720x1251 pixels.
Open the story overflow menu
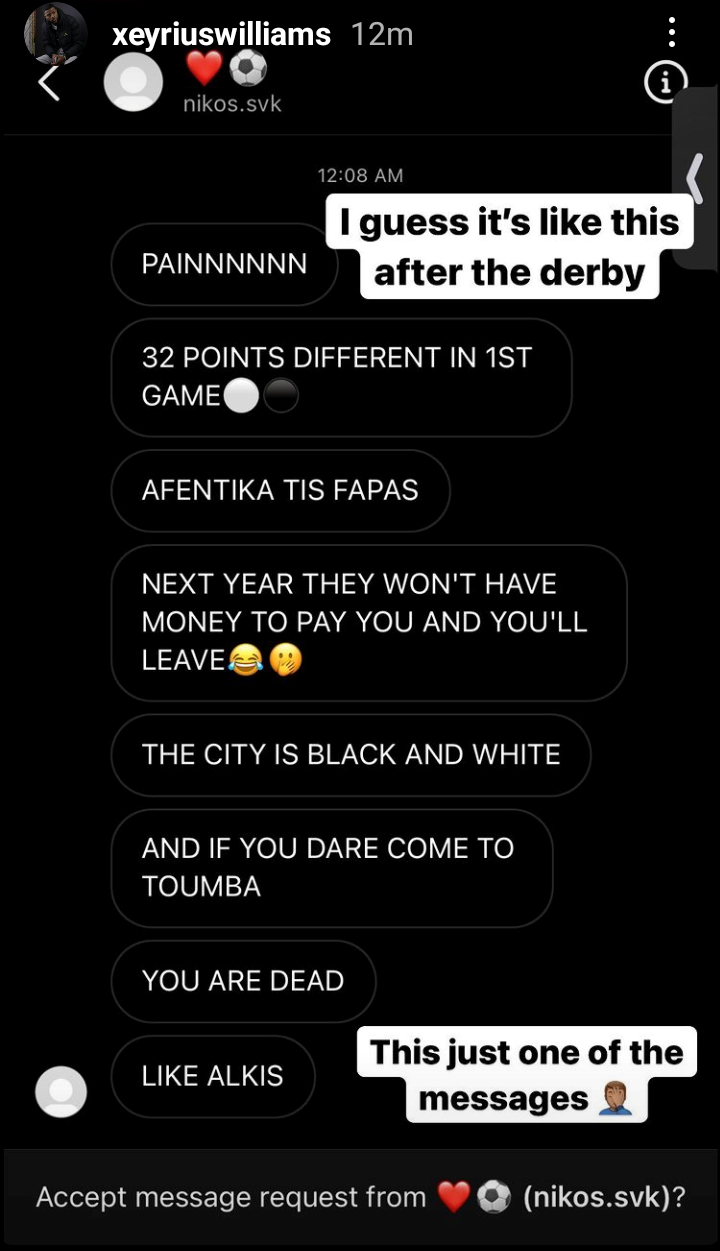pyautogui.click(x=671, y=32)
